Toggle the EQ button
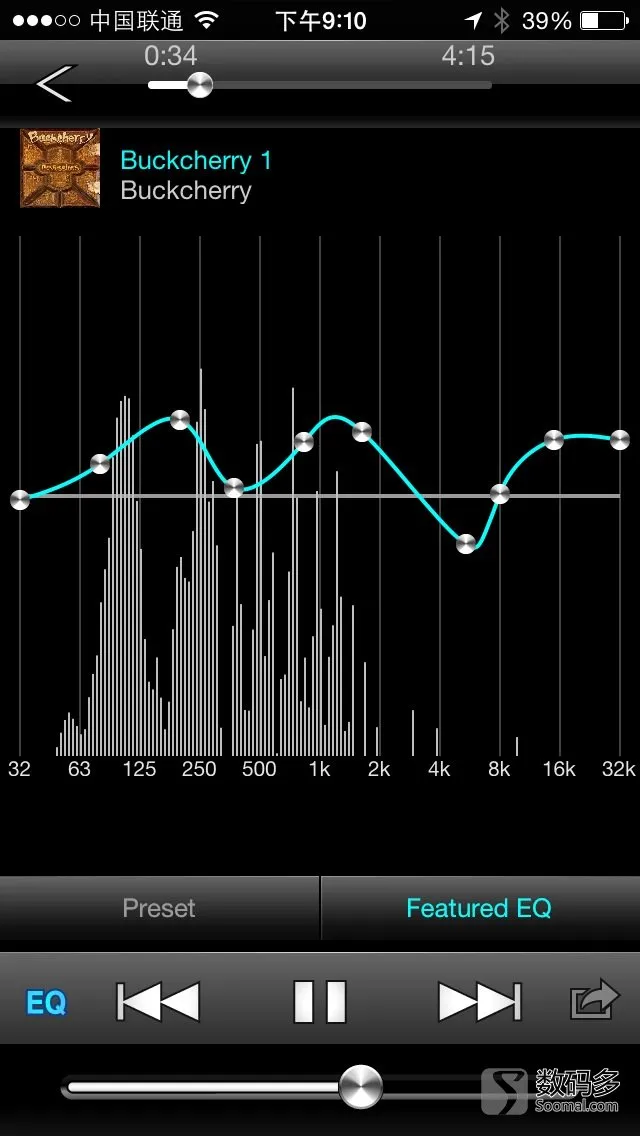 (x=46, y=1003)
